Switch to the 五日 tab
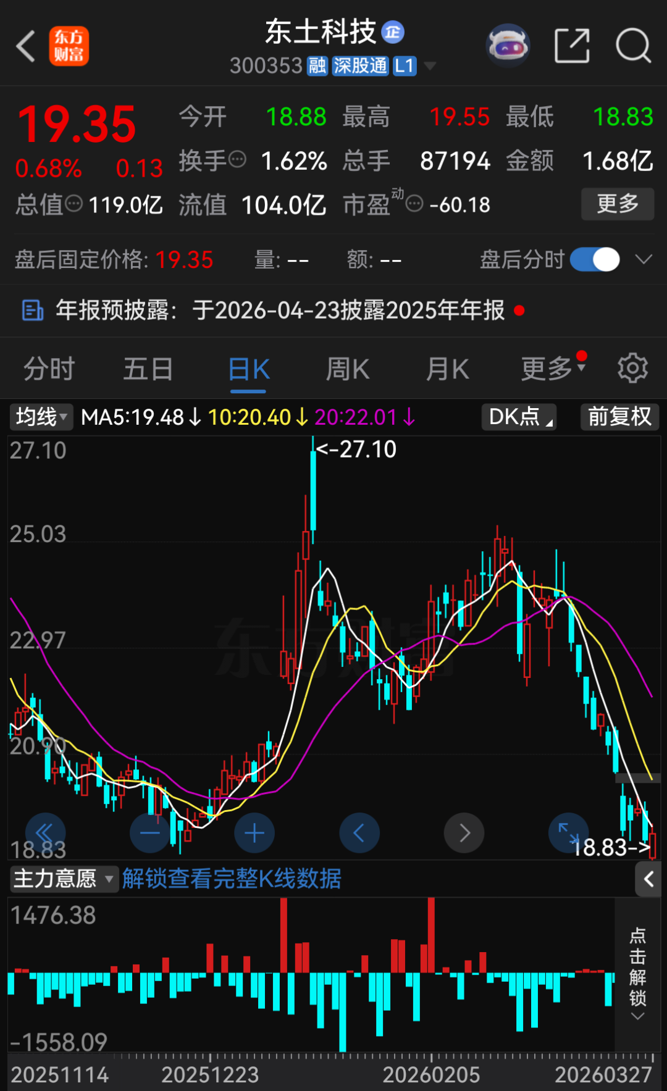Image resolution: width=667 pixels, height=1091 pixels. click(148, 369)
